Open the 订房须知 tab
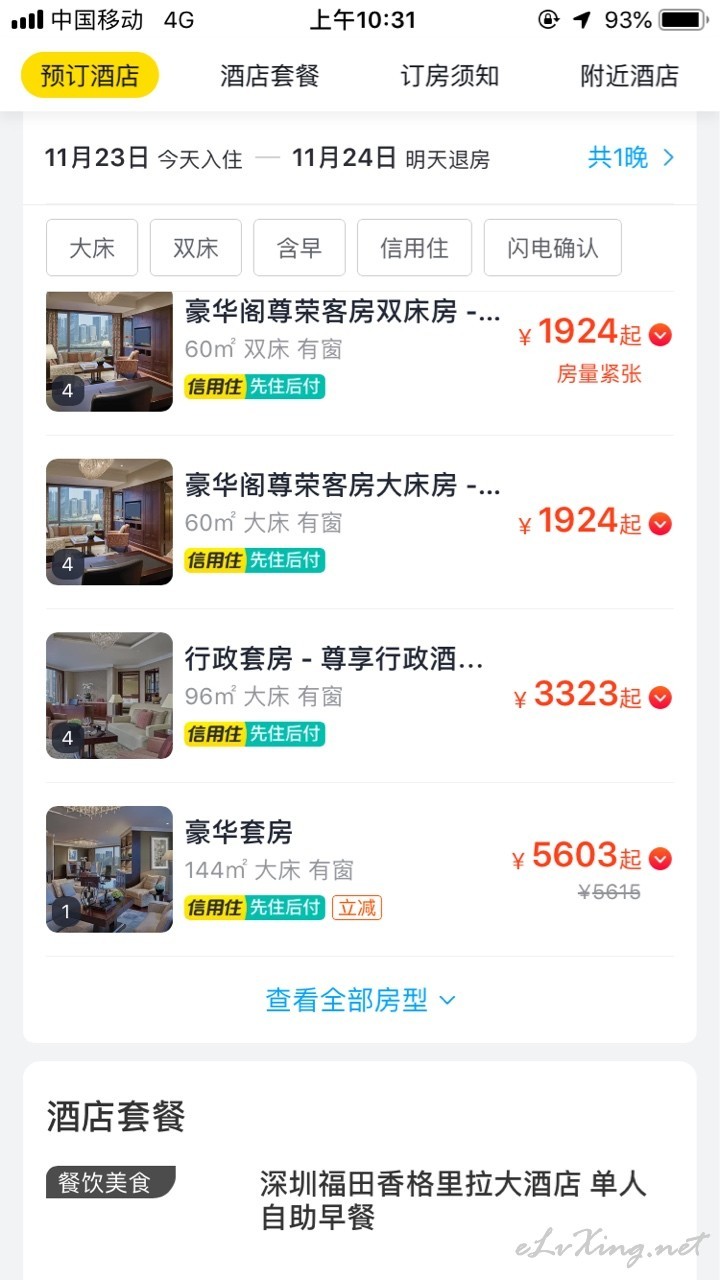Screen dimensions: 720x1280 point(449,76)
